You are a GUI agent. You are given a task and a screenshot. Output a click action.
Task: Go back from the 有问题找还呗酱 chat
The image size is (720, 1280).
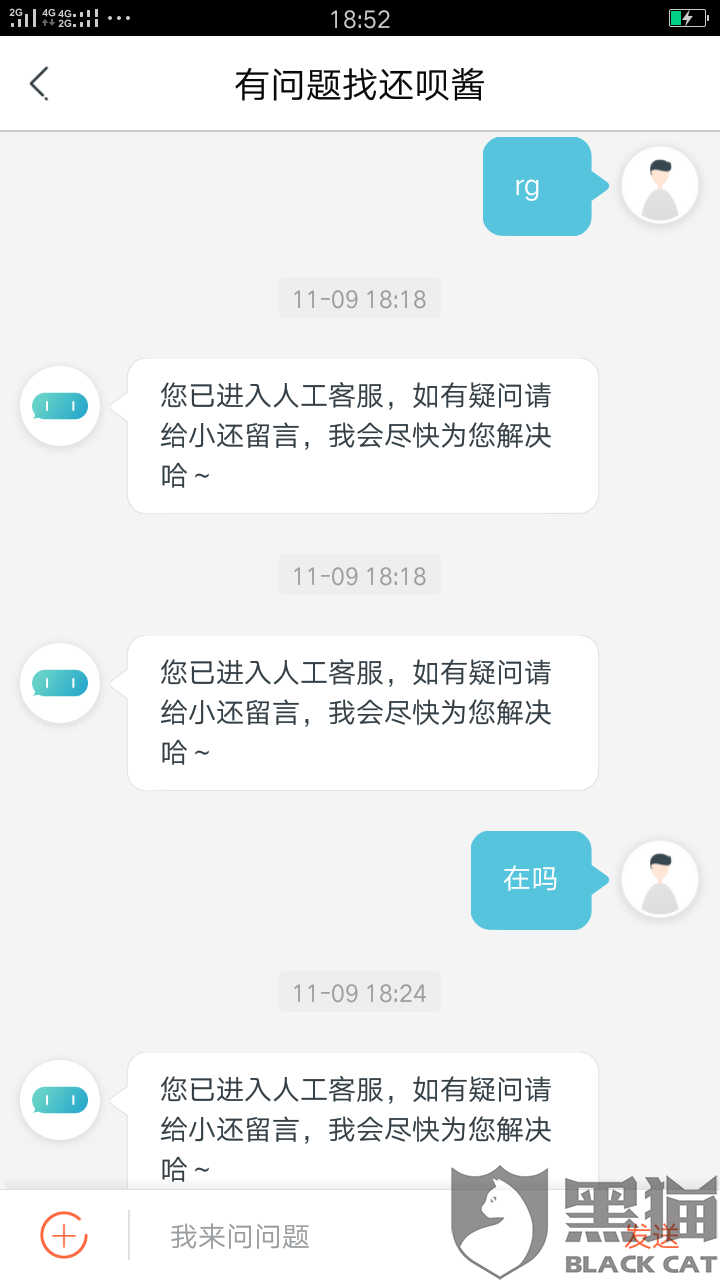[39, 84]
